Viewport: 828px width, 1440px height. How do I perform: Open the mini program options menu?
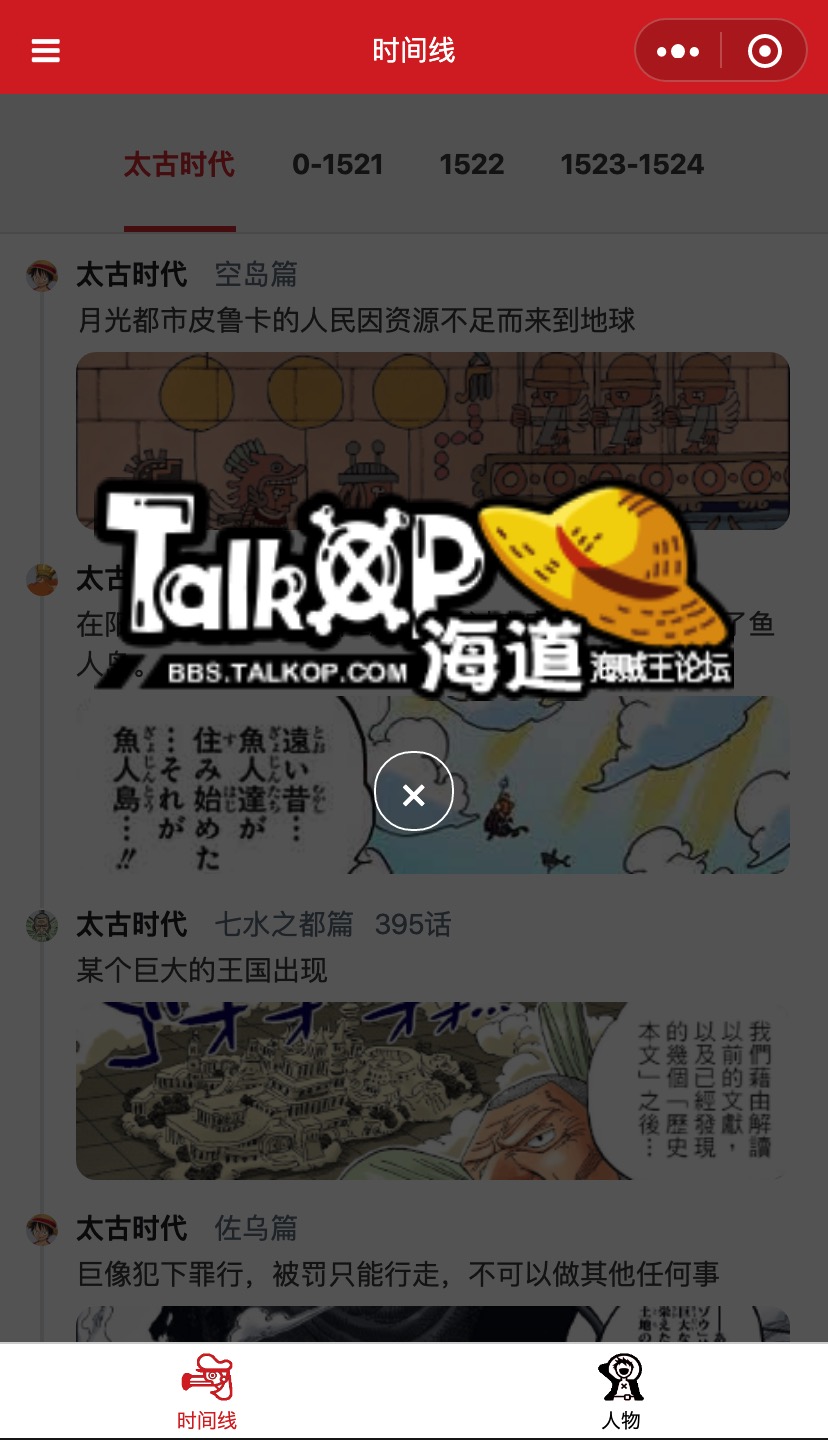[678, 51]
